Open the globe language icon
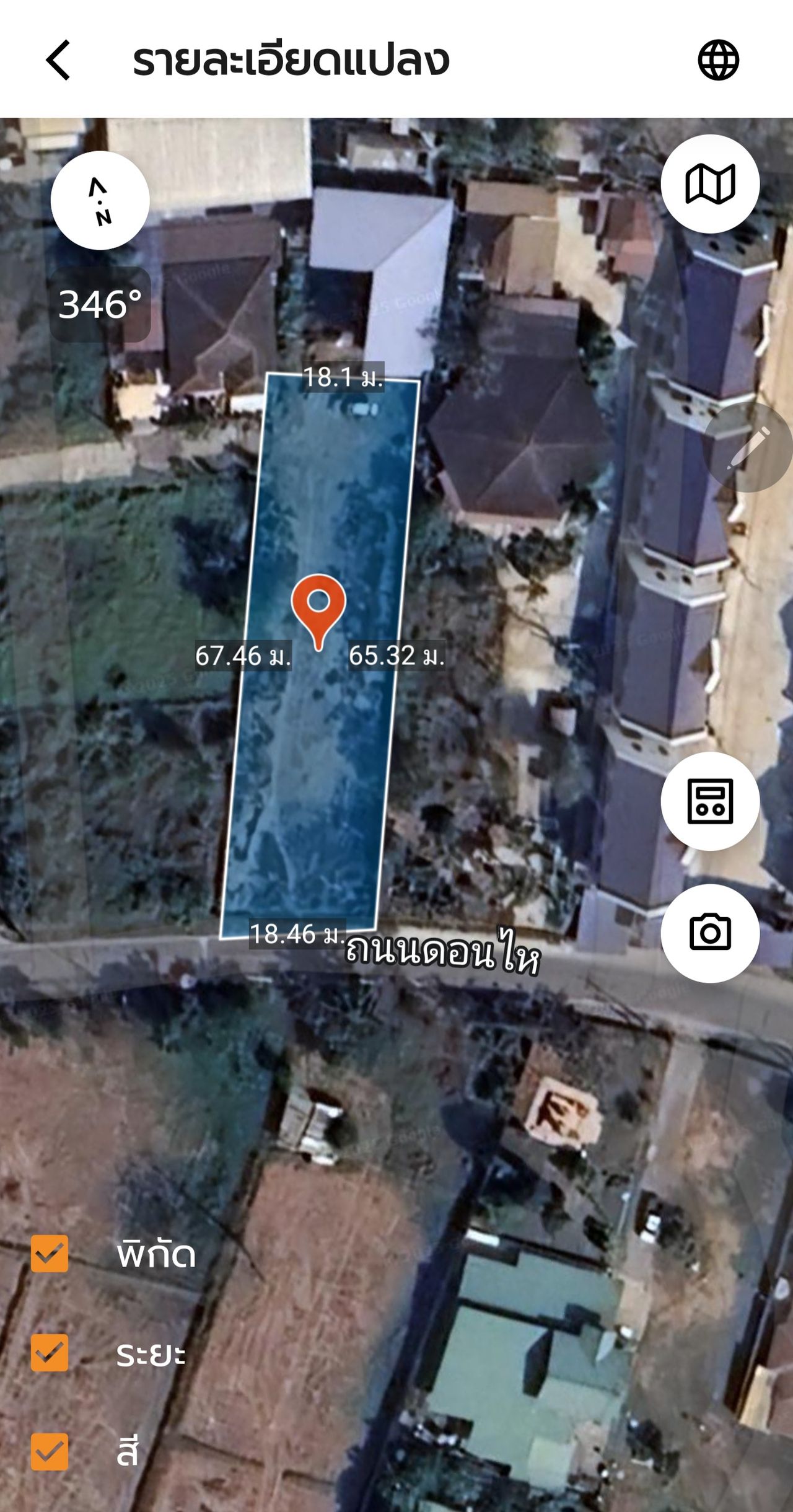 718,60
